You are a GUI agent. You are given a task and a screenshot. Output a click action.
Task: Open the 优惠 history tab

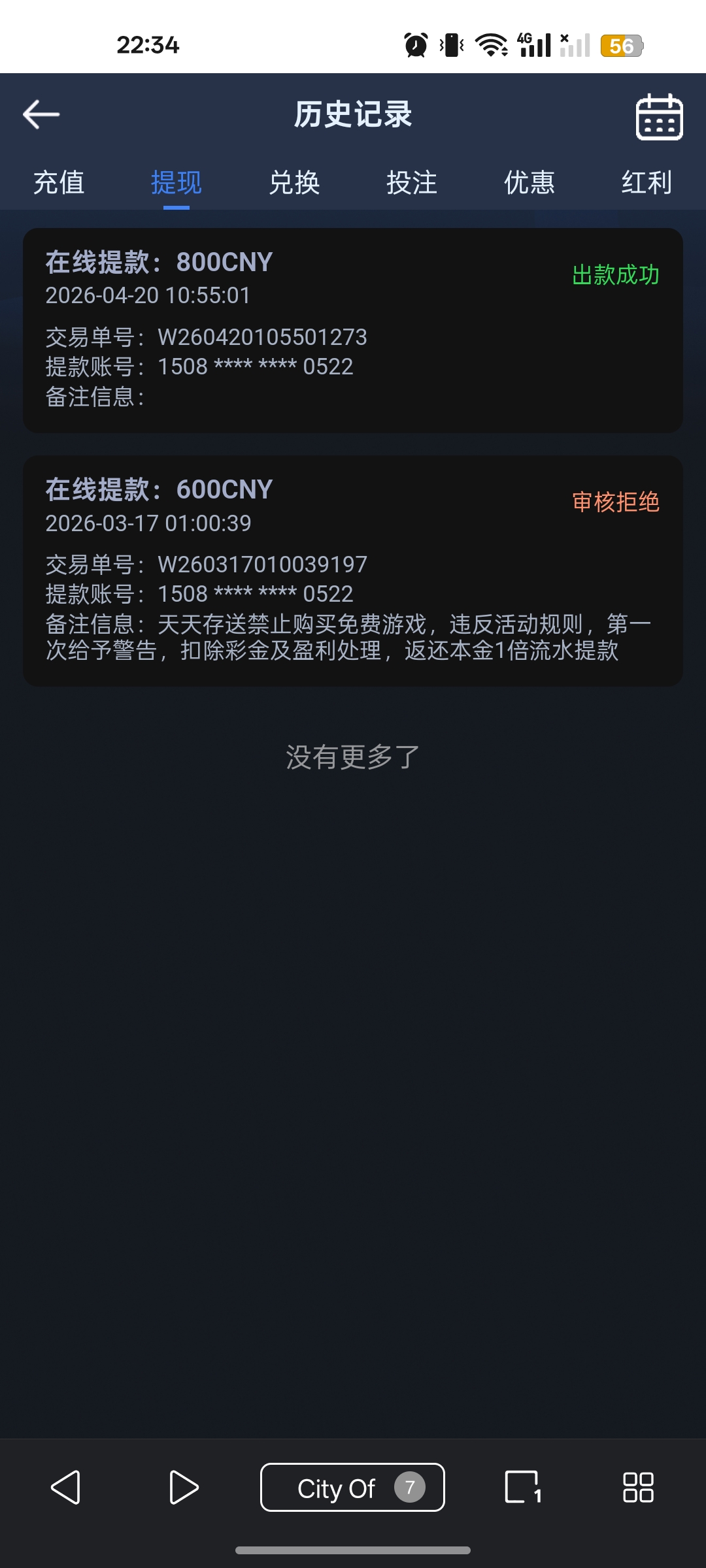(x=529, y=184)
